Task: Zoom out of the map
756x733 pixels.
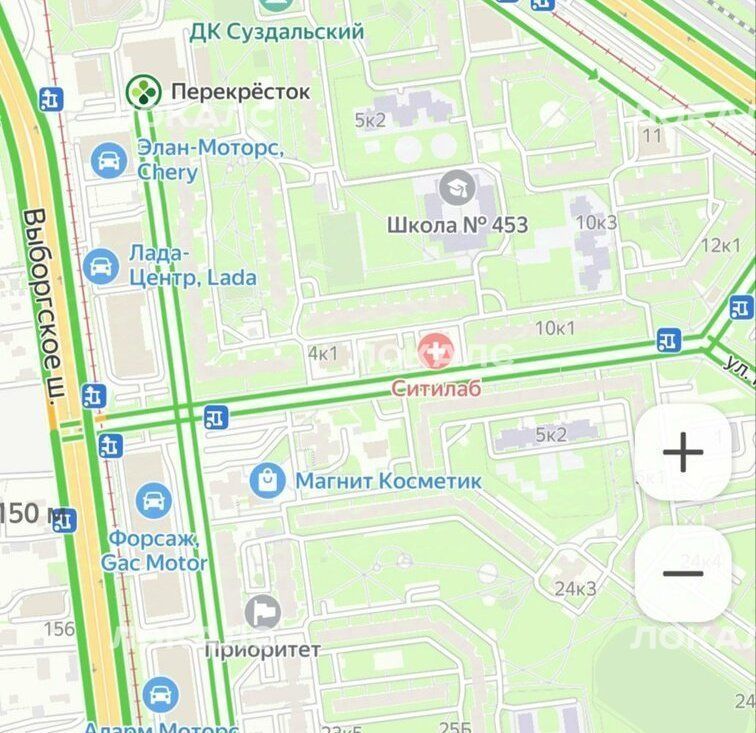Action: pyautogui.click(x=683, y=574)
